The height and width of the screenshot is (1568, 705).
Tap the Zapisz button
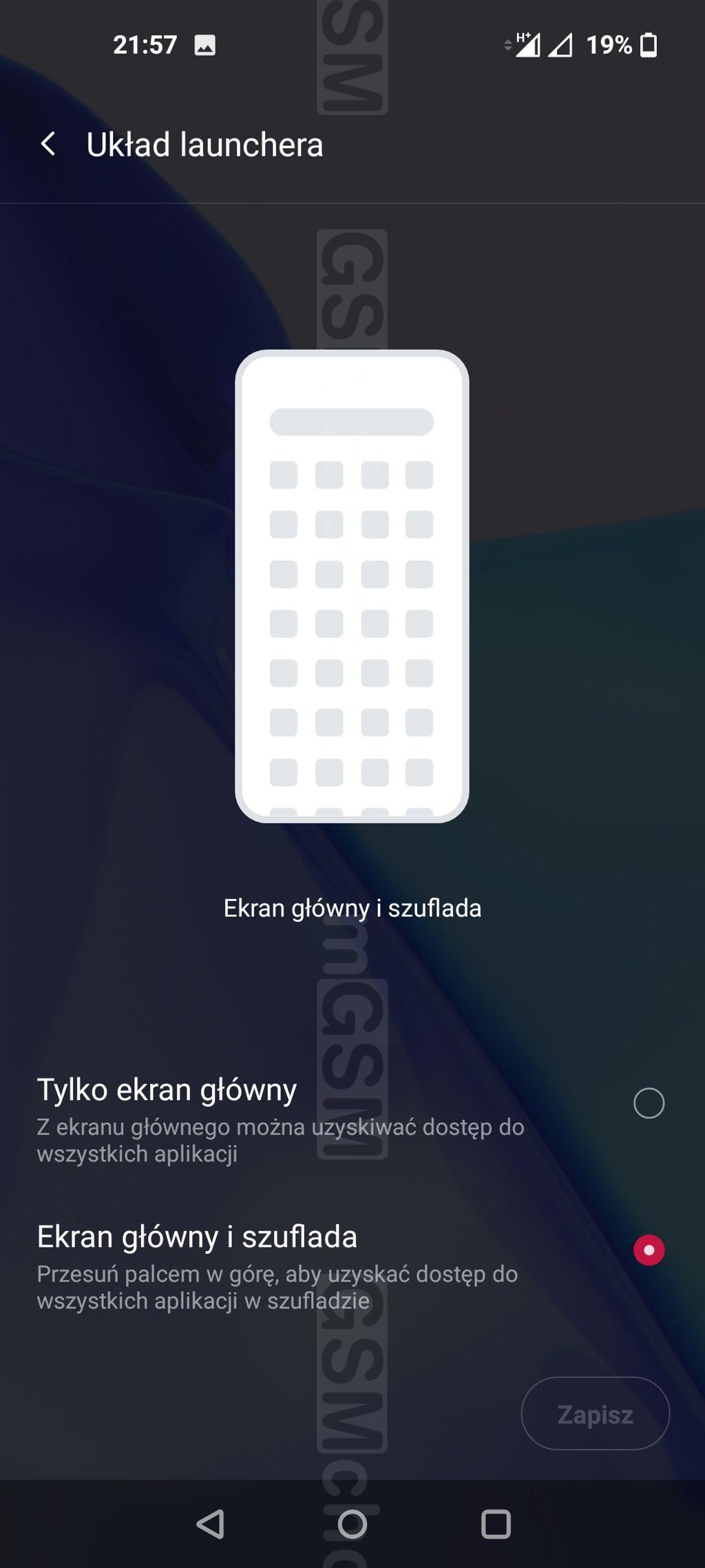595,1414
